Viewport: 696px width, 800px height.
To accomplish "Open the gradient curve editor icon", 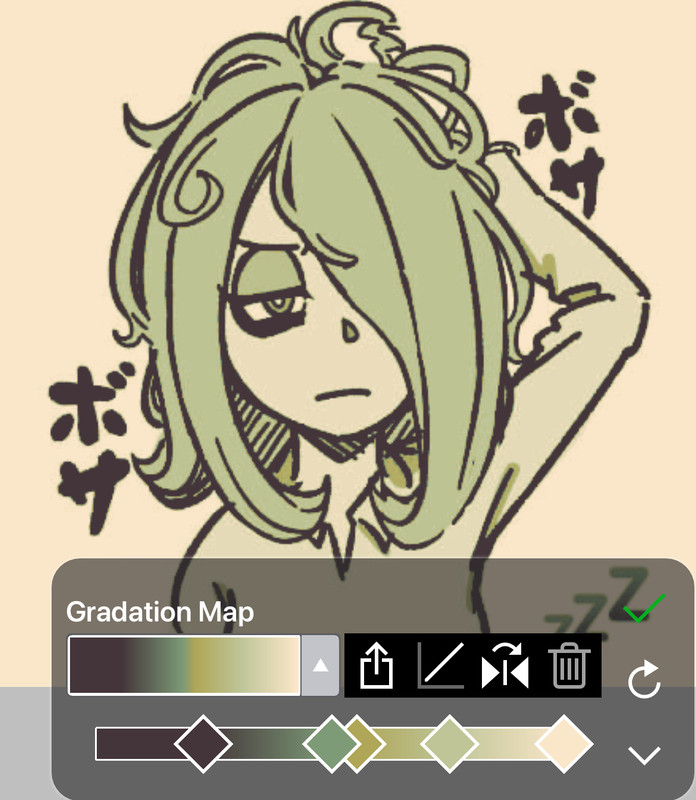I will point(440,665).
